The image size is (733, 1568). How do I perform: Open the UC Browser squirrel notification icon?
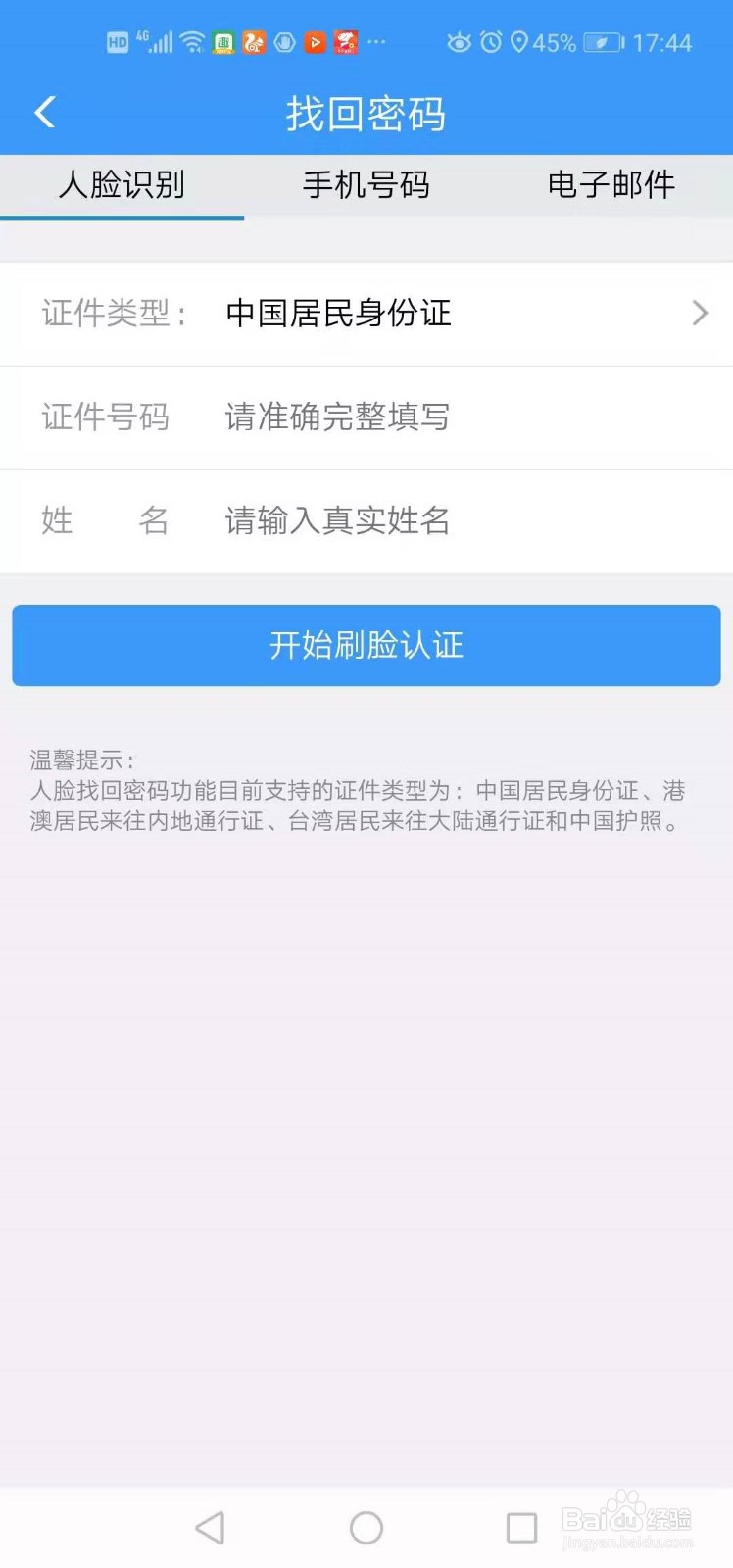[254, 41]
